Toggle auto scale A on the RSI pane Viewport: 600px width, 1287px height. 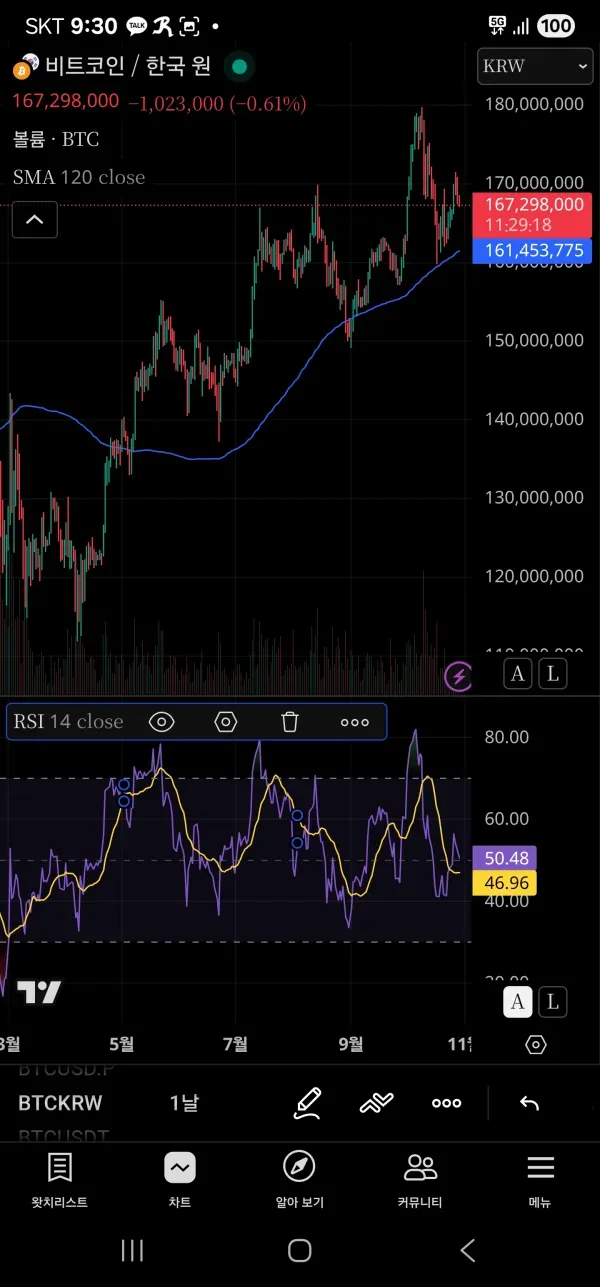(x=517, y=1000)
